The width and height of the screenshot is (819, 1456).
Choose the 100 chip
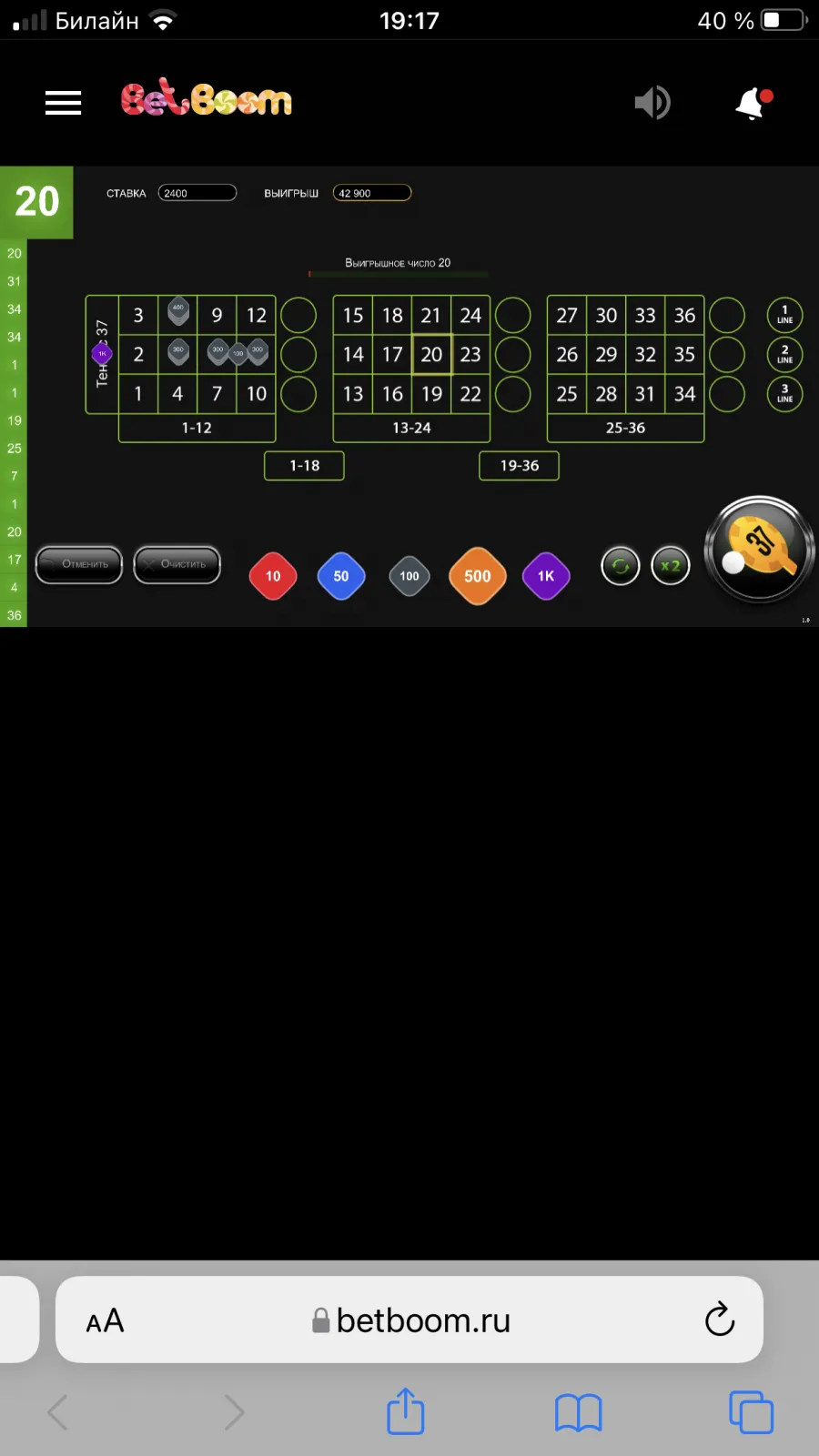[409, 576]
